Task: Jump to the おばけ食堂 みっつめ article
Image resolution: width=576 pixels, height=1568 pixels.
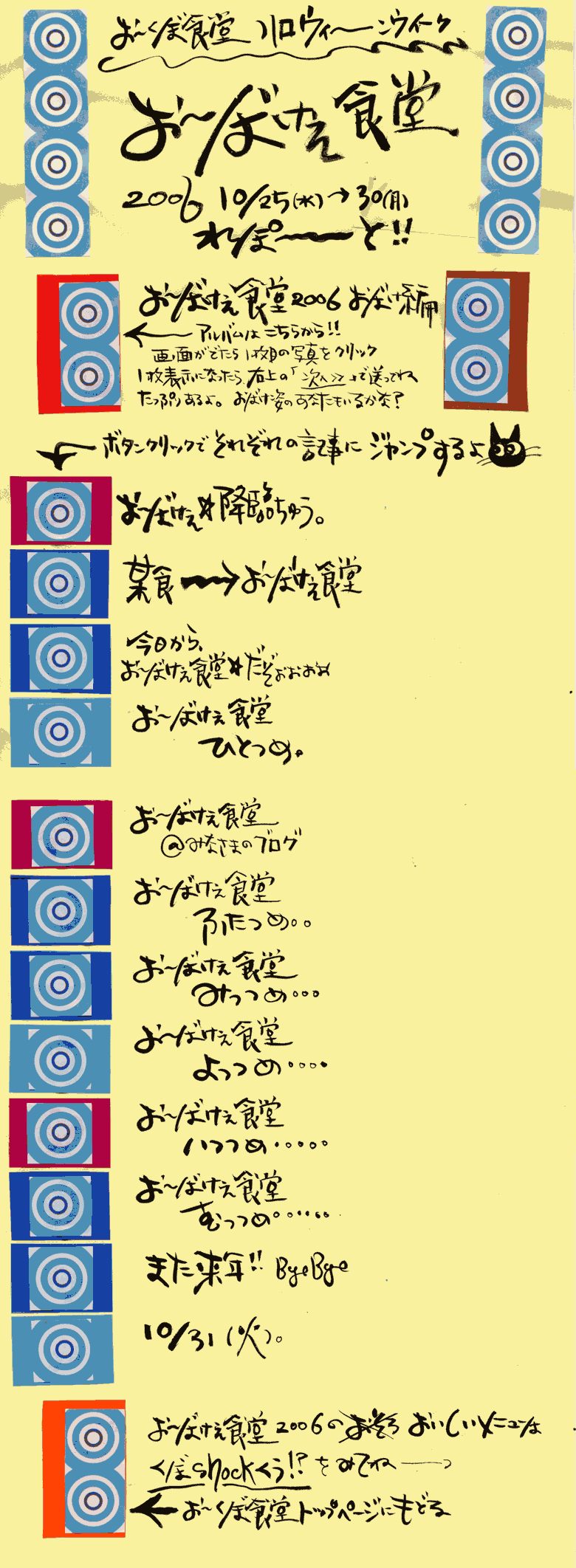Action: [61, 985]
